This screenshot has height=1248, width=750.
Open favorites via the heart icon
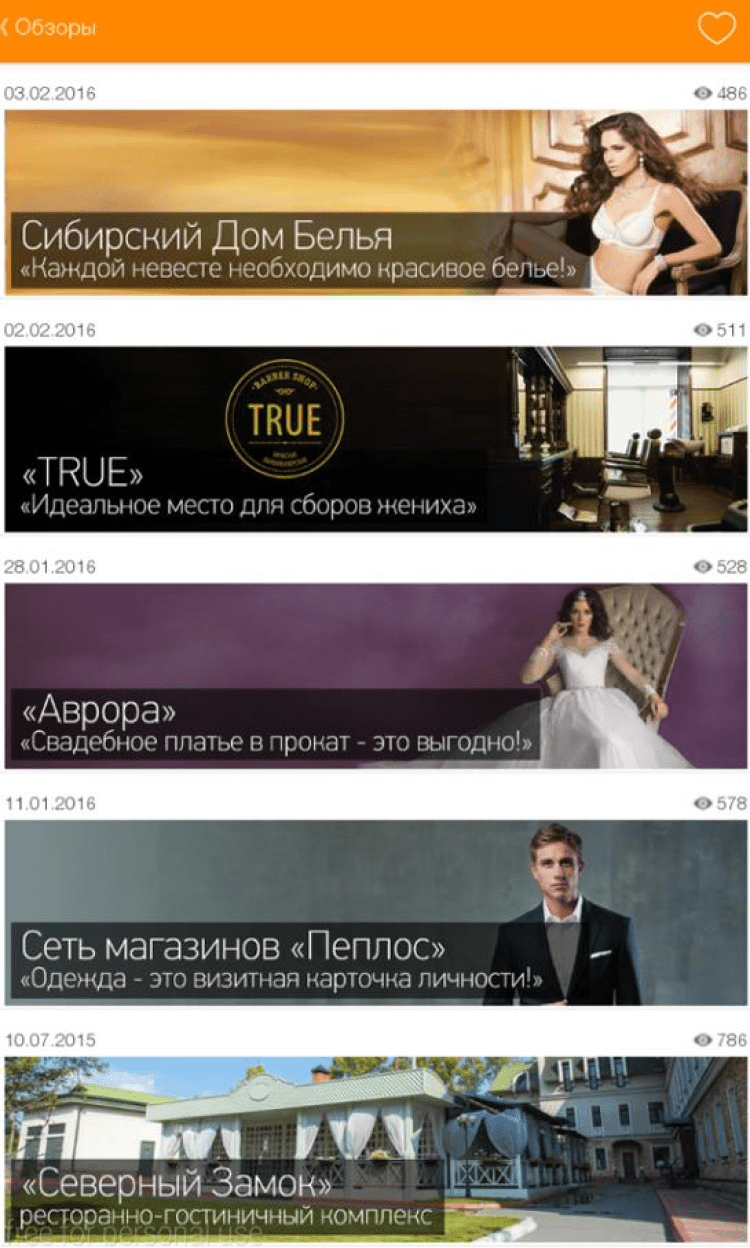click(716, 28)
